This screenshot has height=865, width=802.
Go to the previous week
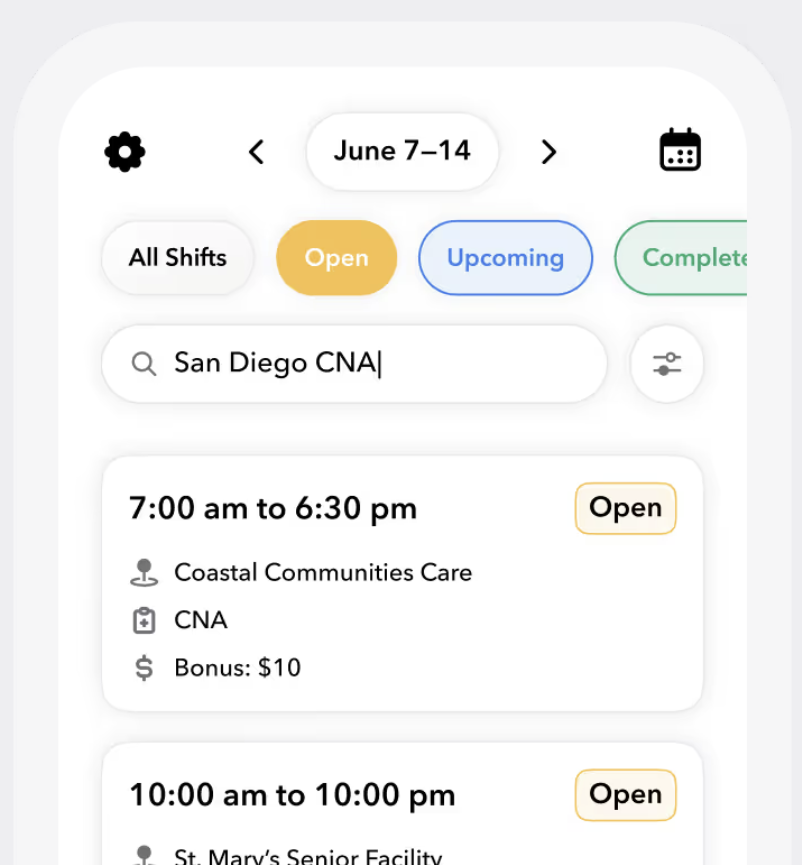[257, 152]
